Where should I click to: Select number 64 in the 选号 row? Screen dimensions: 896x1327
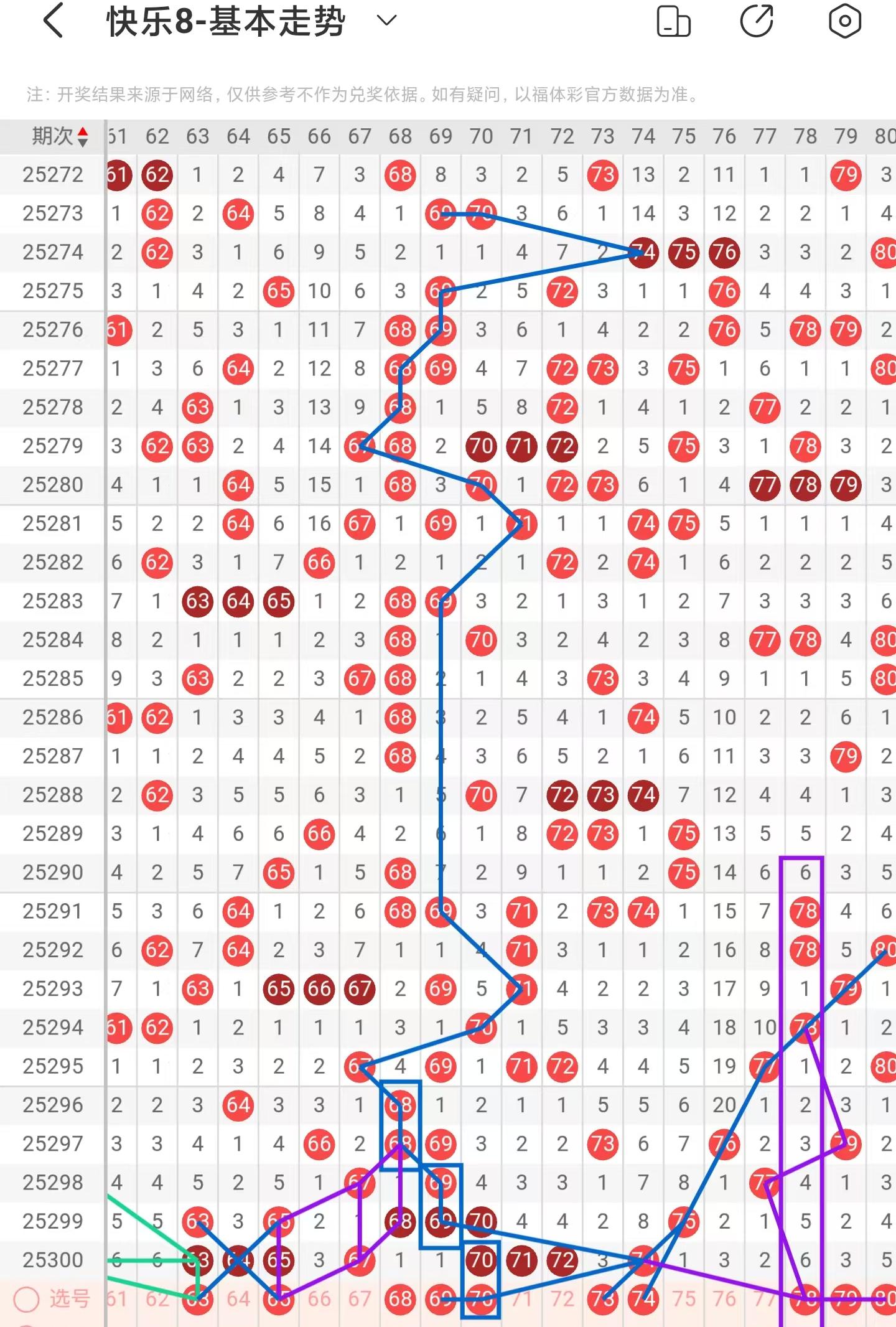click(x=238, y=1299)
